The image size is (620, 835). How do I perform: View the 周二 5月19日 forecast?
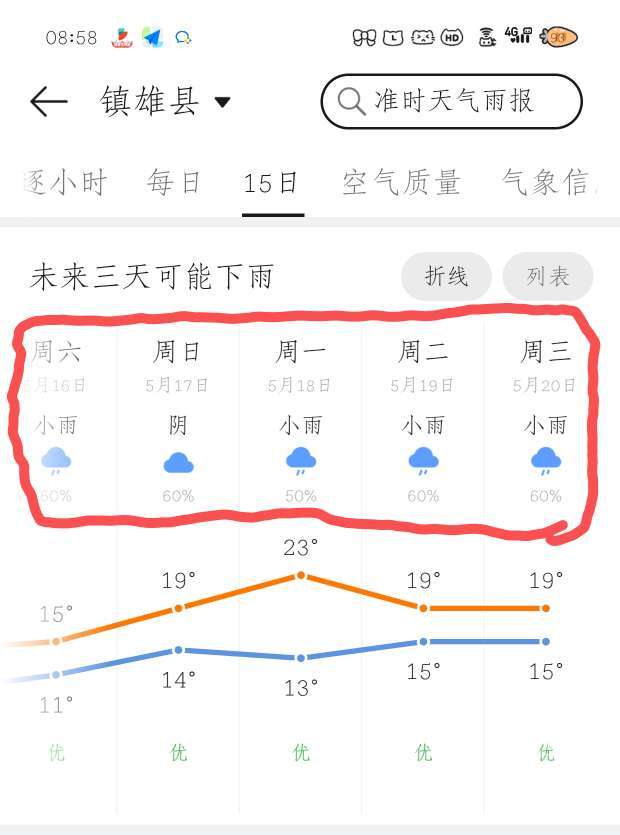[423, 421]
